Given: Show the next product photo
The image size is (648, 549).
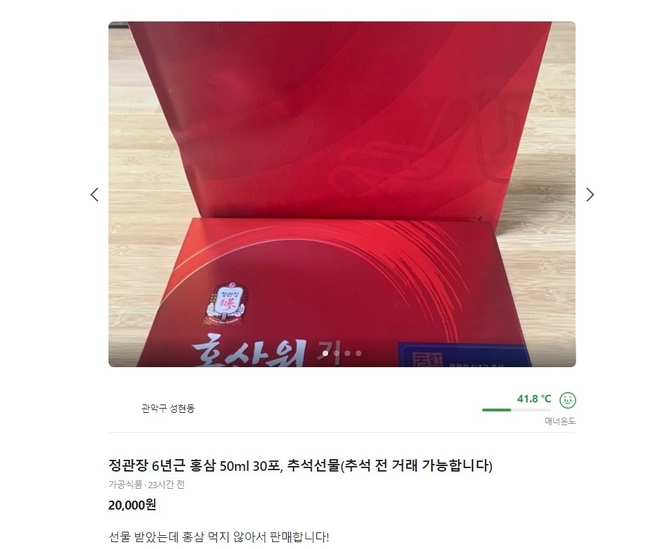Looking at the screenshot, I should click(x=589, y=195).
